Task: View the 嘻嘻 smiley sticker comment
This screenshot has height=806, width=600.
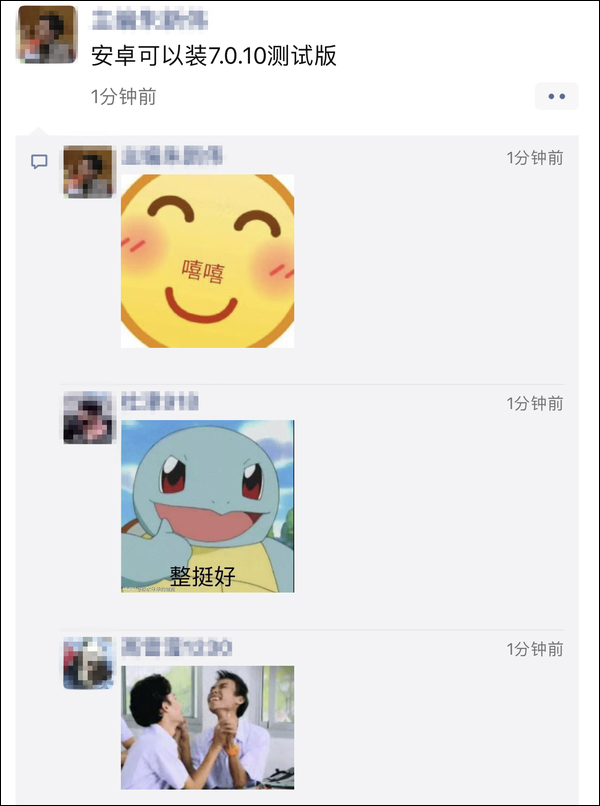Action: [x=207, y=261]
